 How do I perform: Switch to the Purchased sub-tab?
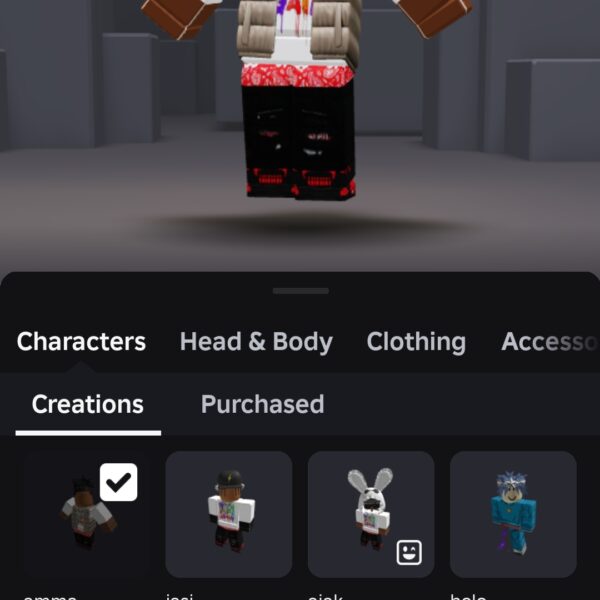[262, 404]
